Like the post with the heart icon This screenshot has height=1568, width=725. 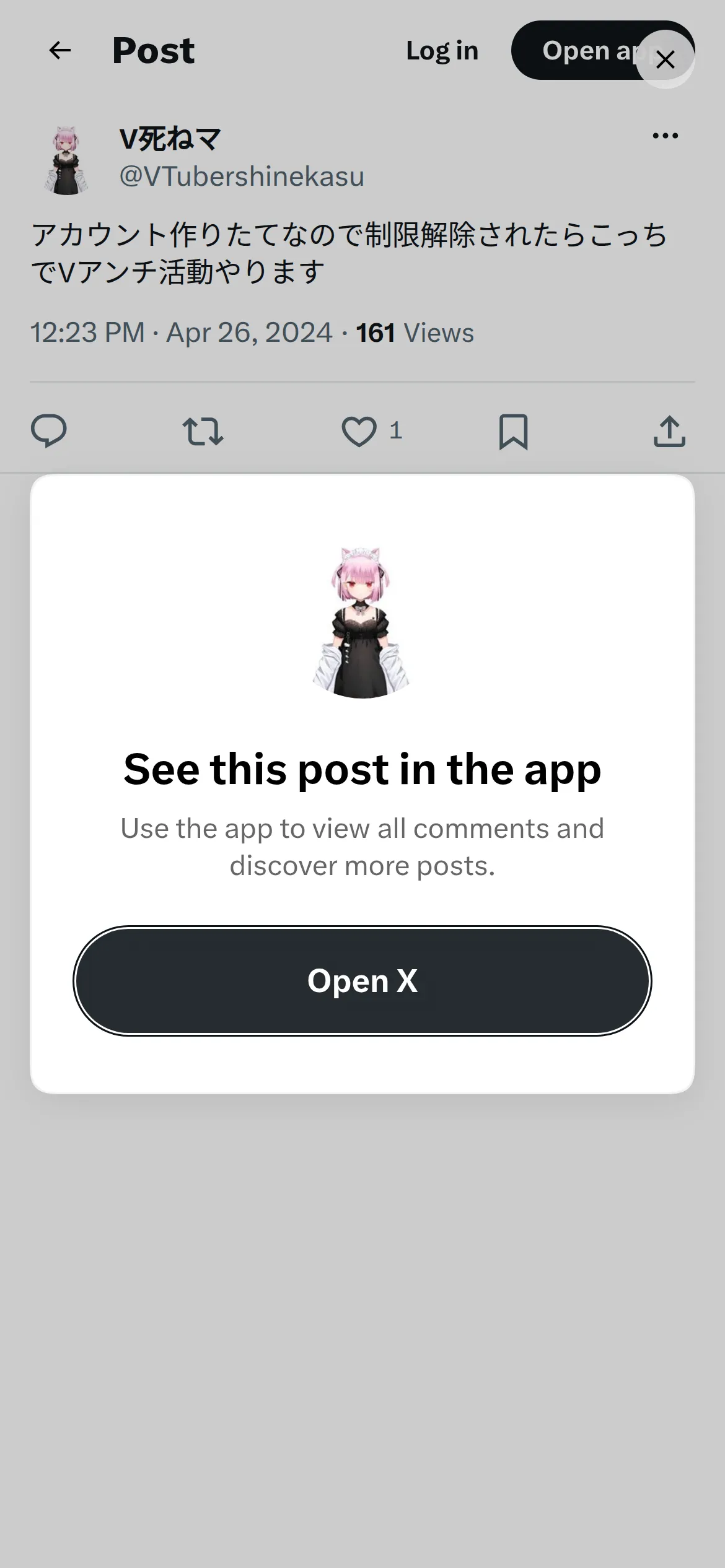click(x=359, y=432)
